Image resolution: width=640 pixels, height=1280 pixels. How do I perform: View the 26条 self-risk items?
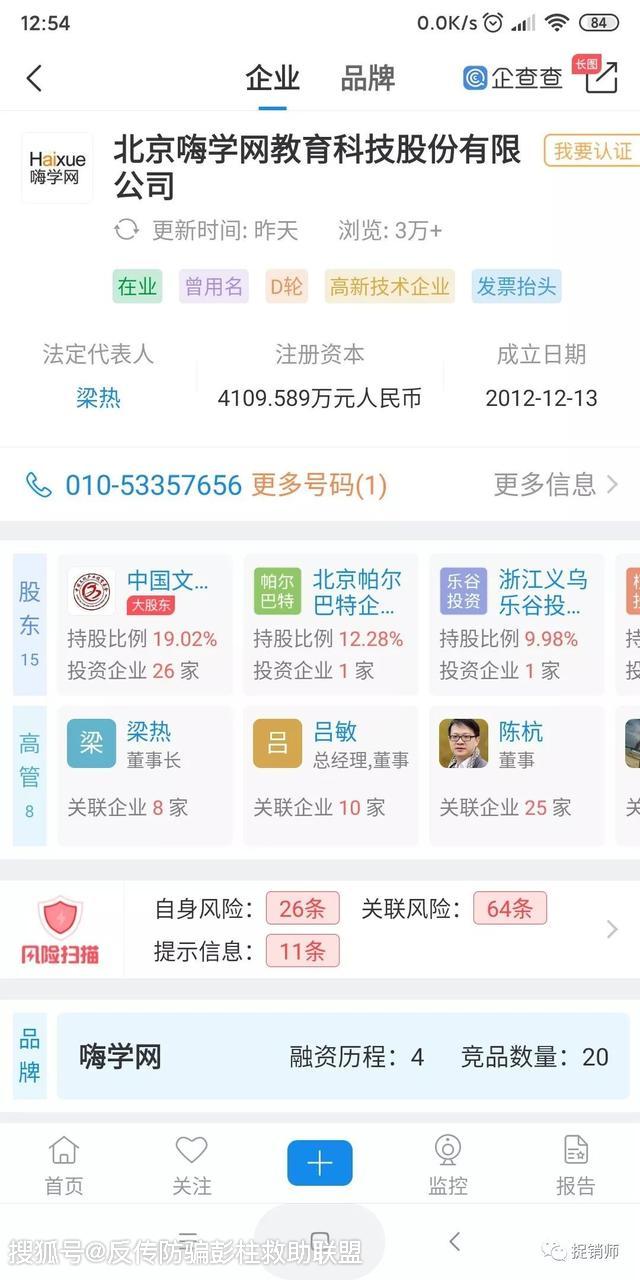coord(302,909)
